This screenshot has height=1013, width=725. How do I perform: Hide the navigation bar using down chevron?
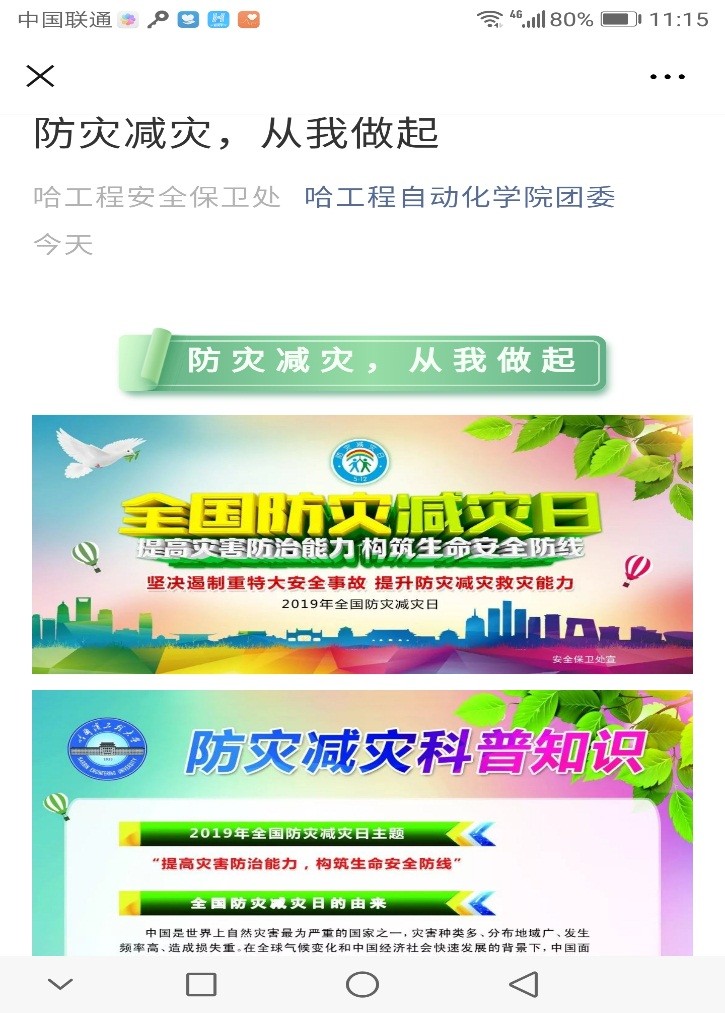pos(61,984)
